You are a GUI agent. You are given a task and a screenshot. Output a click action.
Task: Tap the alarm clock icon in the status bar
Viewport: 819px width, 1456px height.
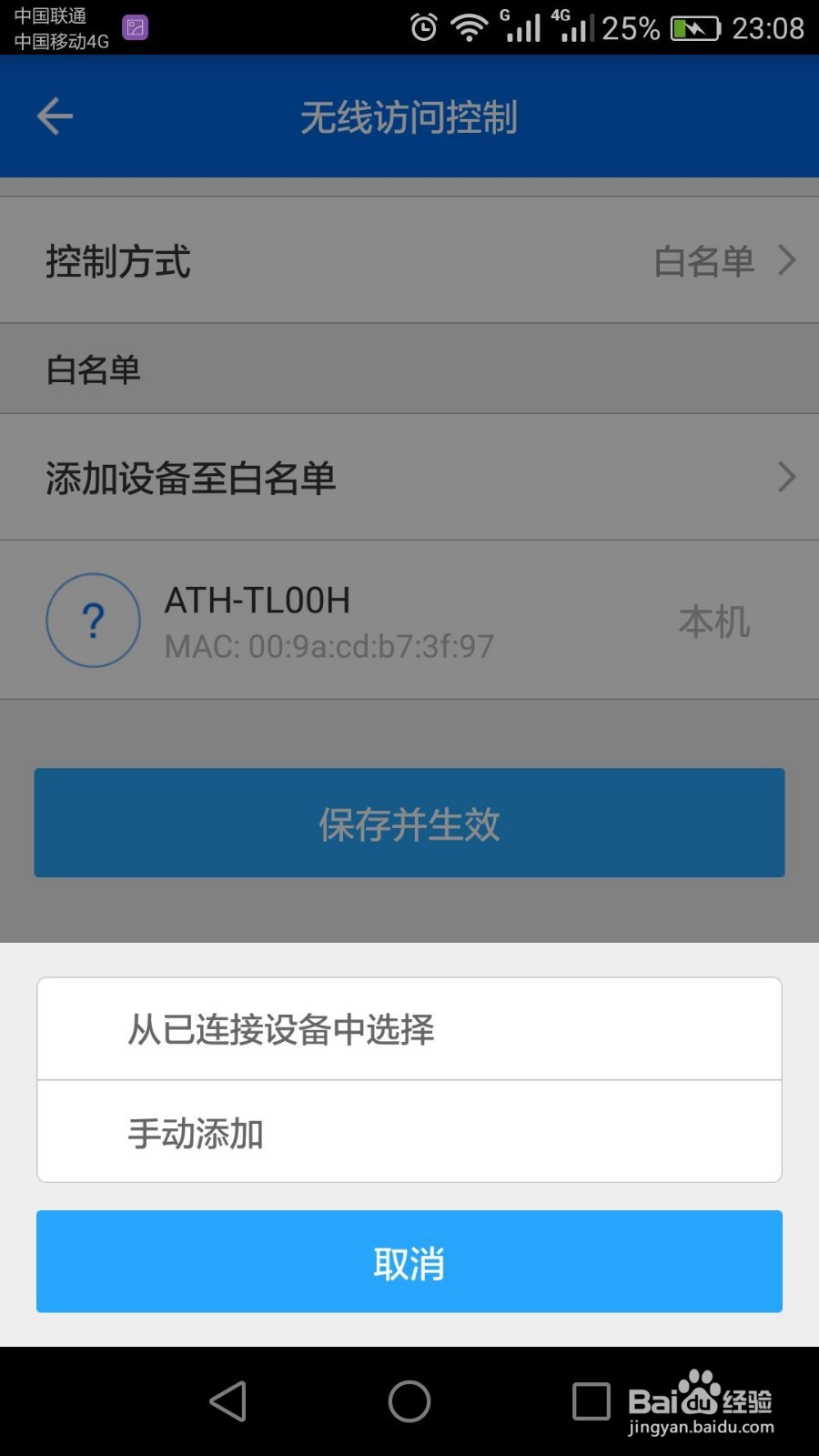pos(422,25)
